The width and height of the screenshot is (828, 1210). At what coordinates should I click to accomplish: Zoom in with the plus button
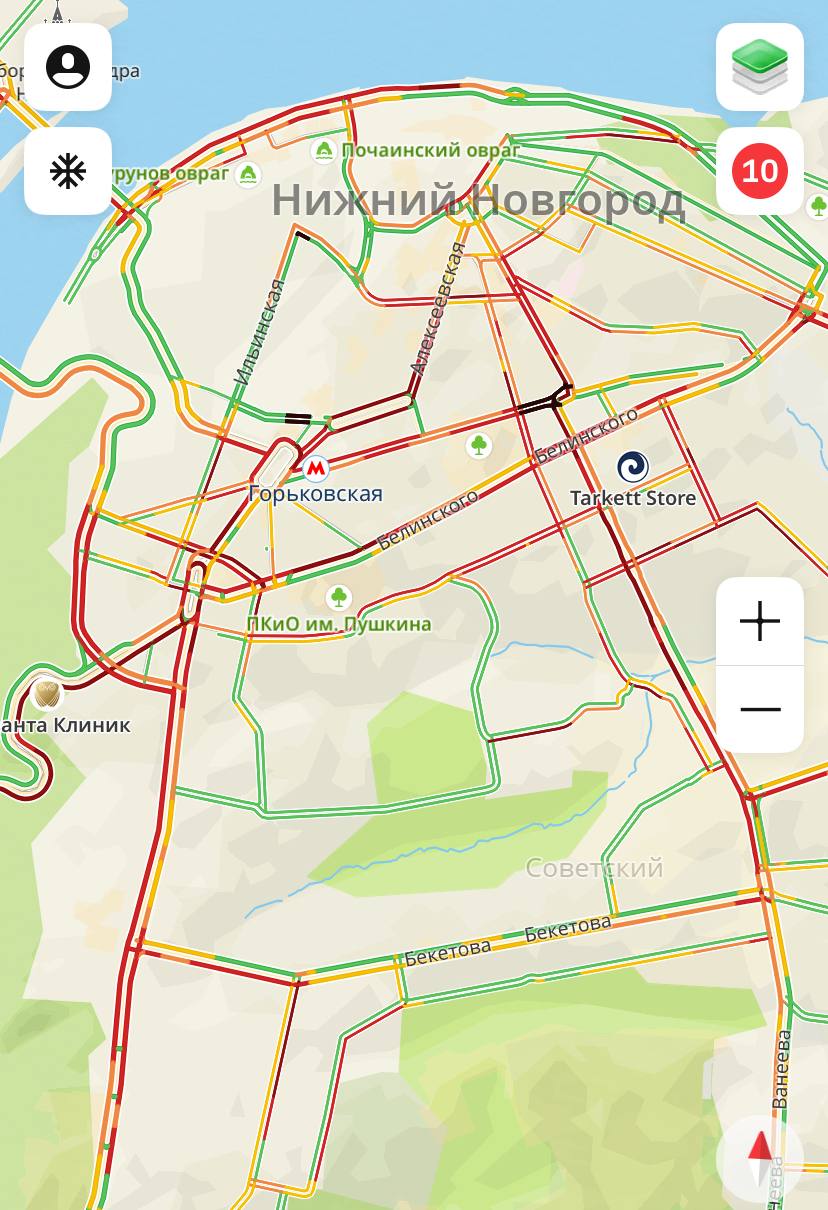click(x=760, y=621)
